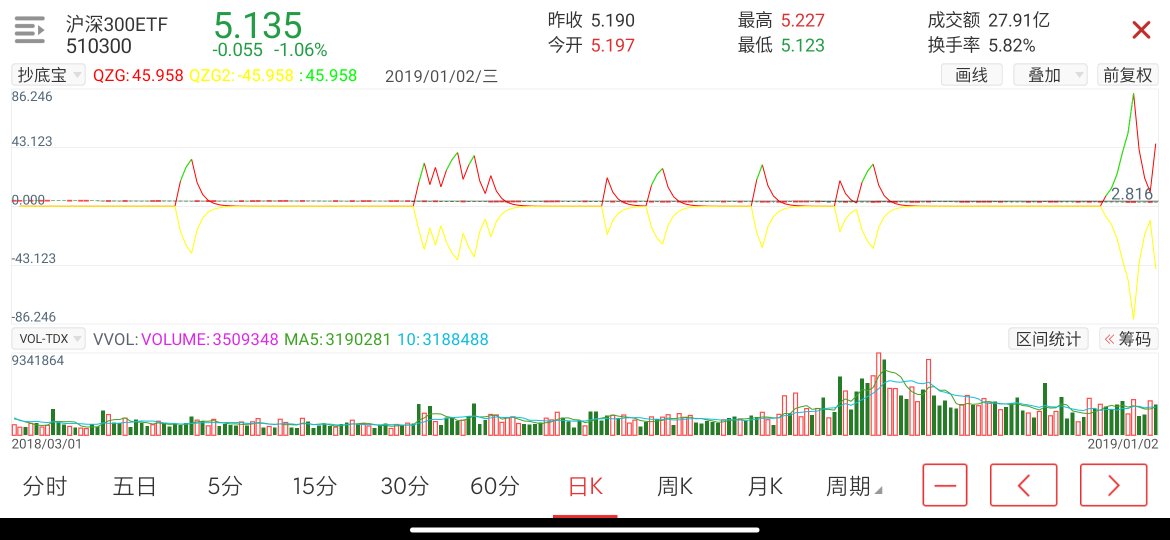The width and height of the screenshot is (1170, 540).
Task: Show the 筹码 chip distribution panel
Action: click(x=1127, y=339)
